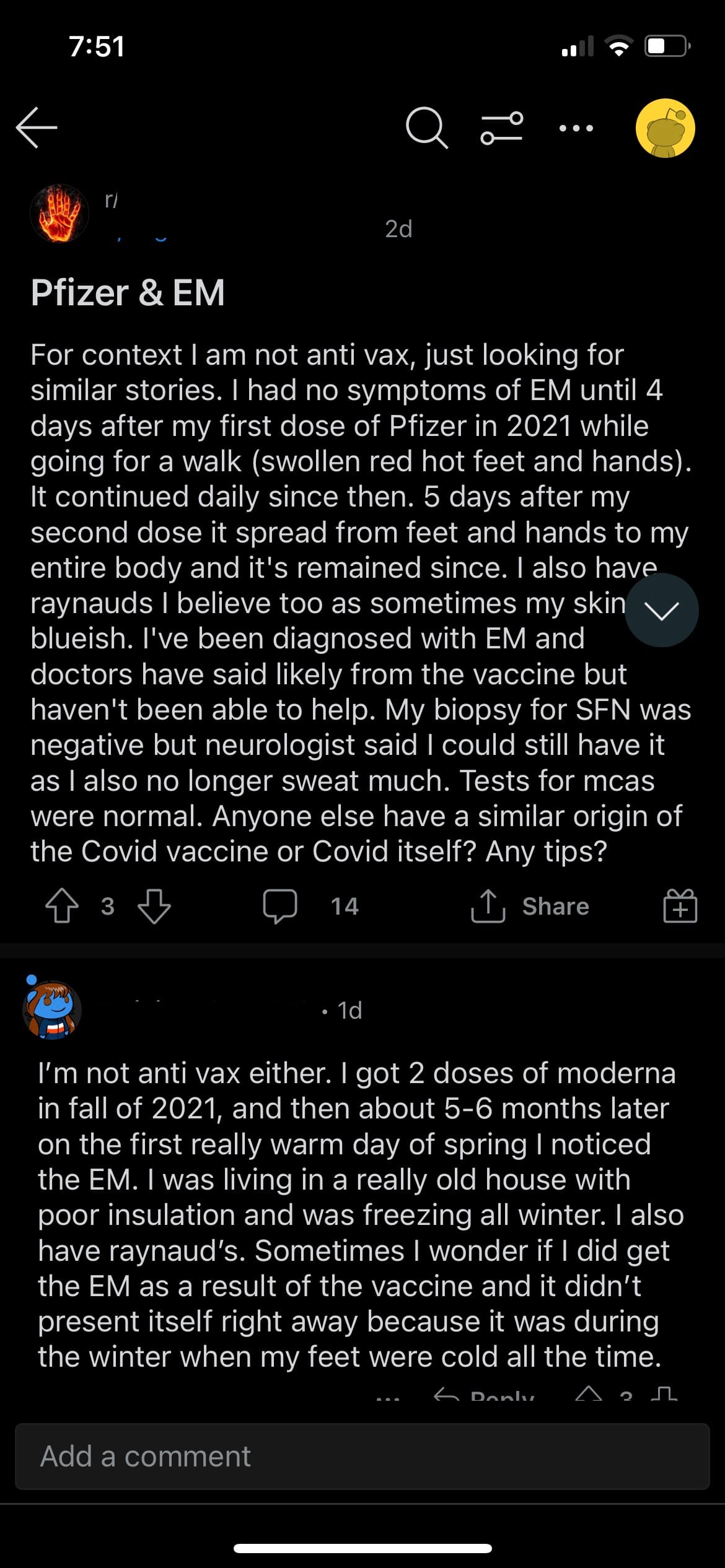Open your profile avatar
The height and width of the screenshot is (1568, 725).
[x=665, y=128]
